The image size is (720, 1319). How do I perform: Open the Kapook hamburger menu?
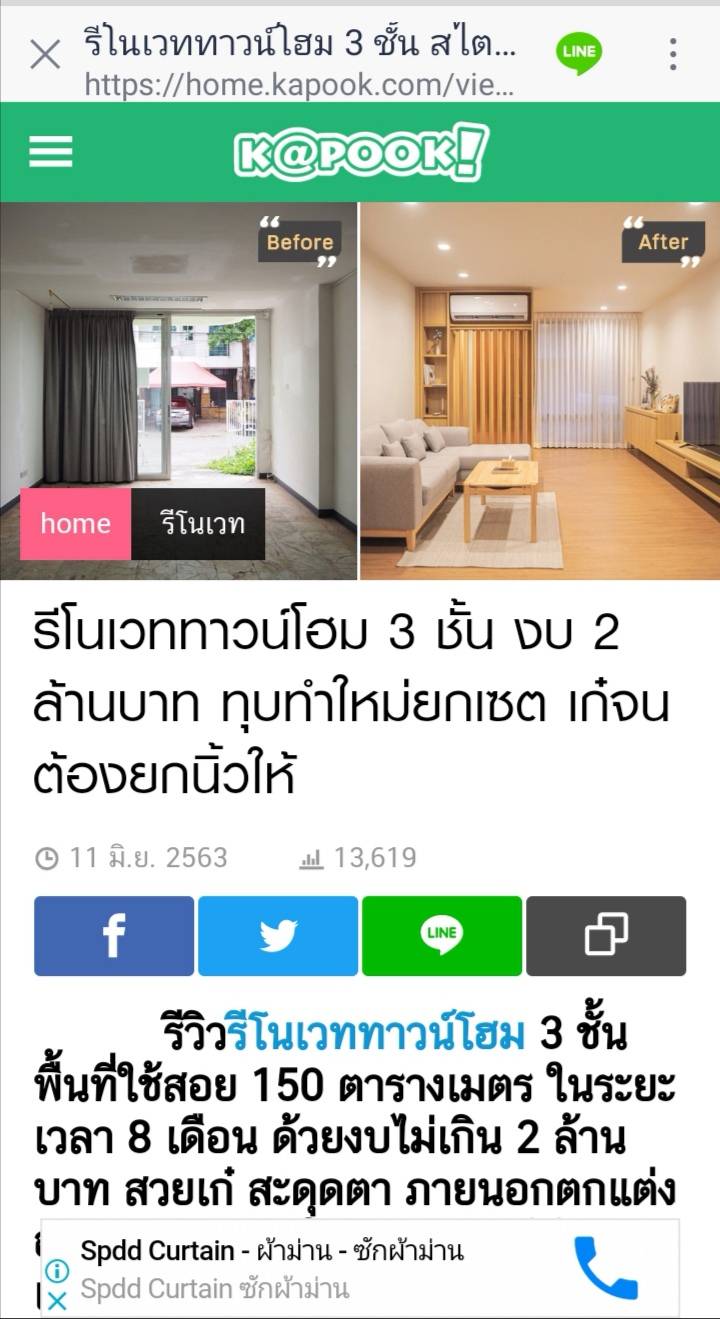point(50,152)
